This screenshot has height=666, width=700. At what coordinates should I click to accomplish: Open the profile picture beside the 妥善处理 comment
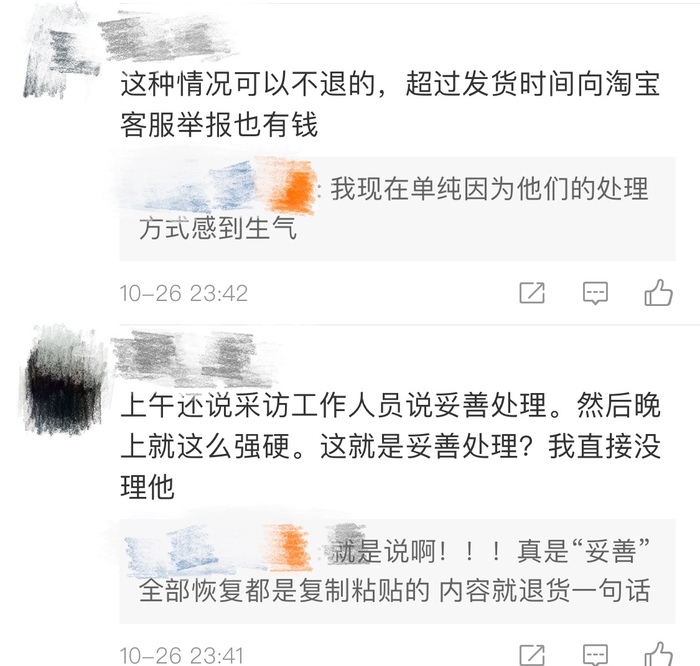click(64, 378)
